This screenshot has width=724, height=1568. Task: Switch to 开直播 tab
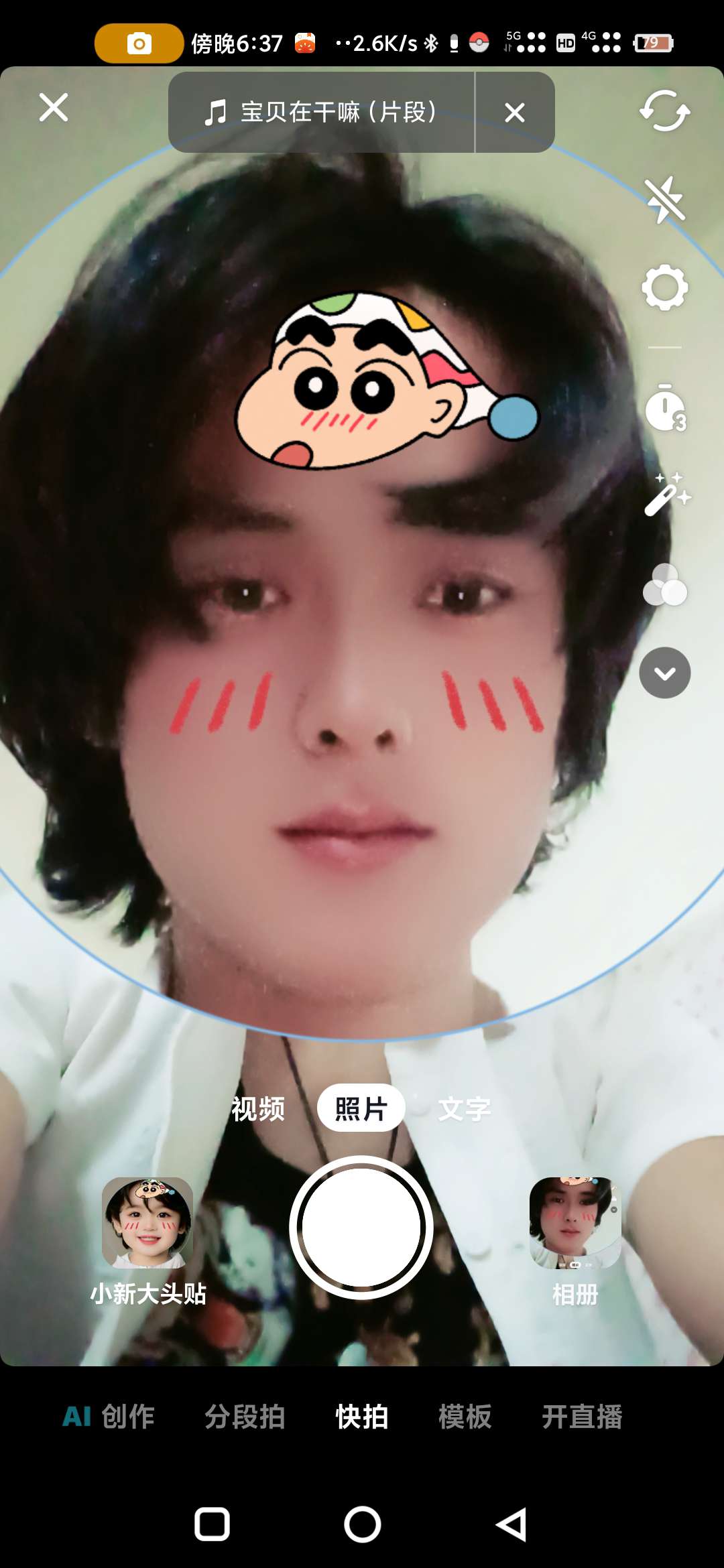pyautogui.click(x=582, y=1417)
